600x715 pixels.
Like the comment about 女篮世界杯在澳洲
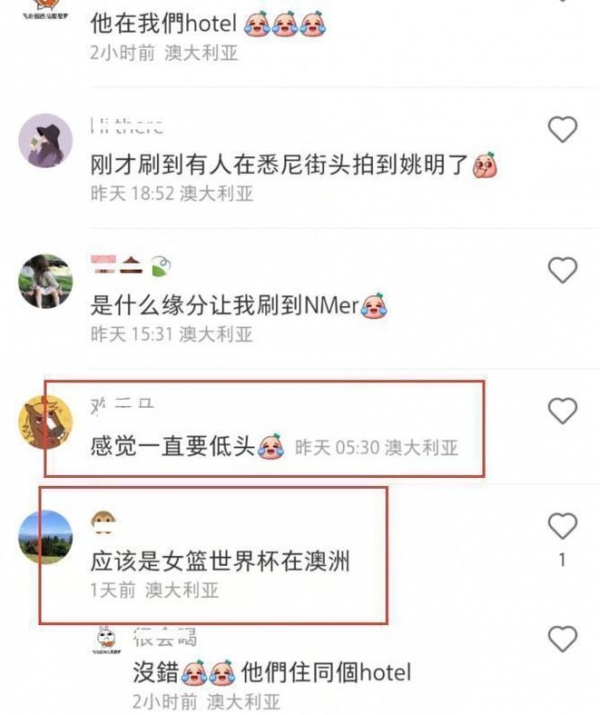563,526
